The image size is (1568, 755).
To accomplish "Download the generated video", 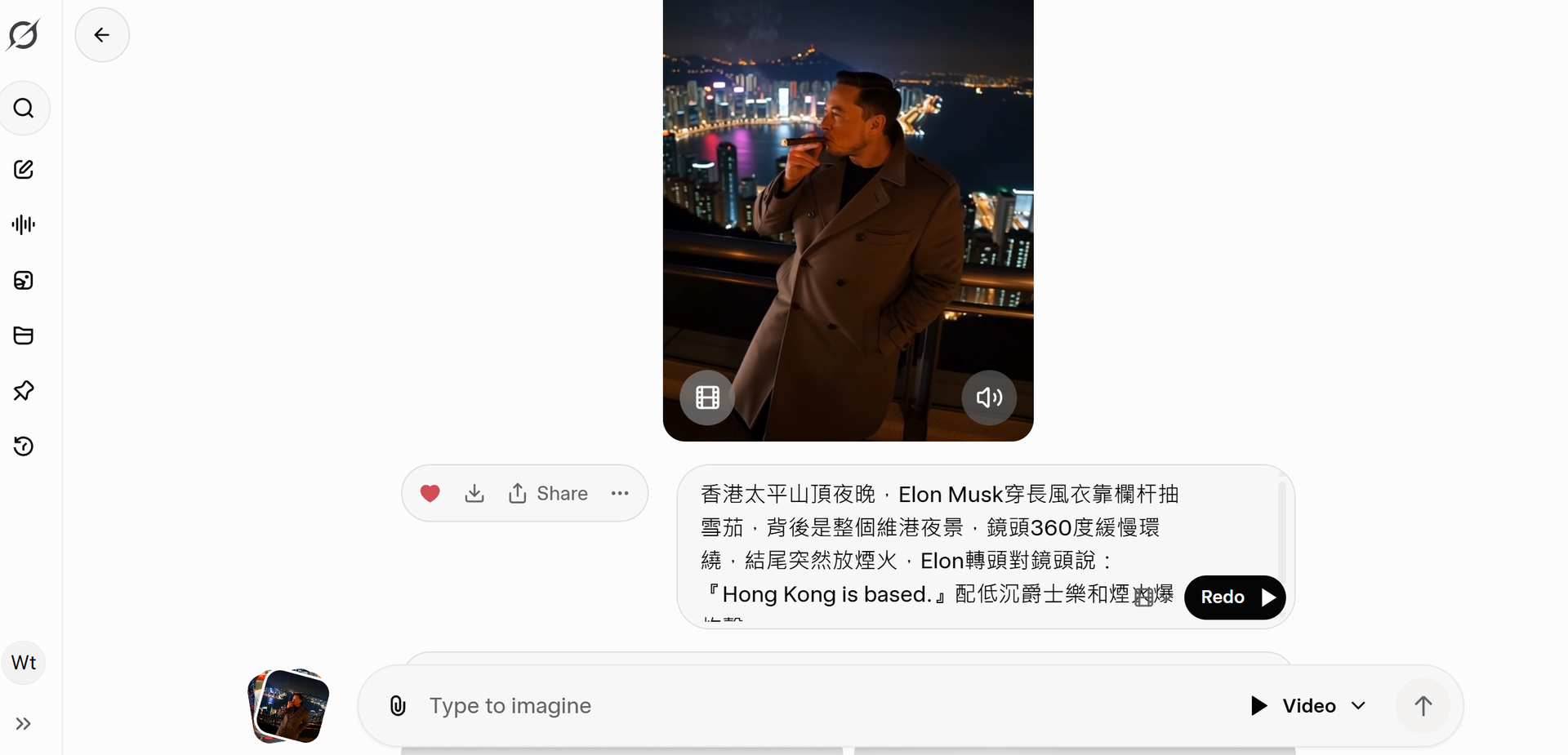I will coord(474,493).
